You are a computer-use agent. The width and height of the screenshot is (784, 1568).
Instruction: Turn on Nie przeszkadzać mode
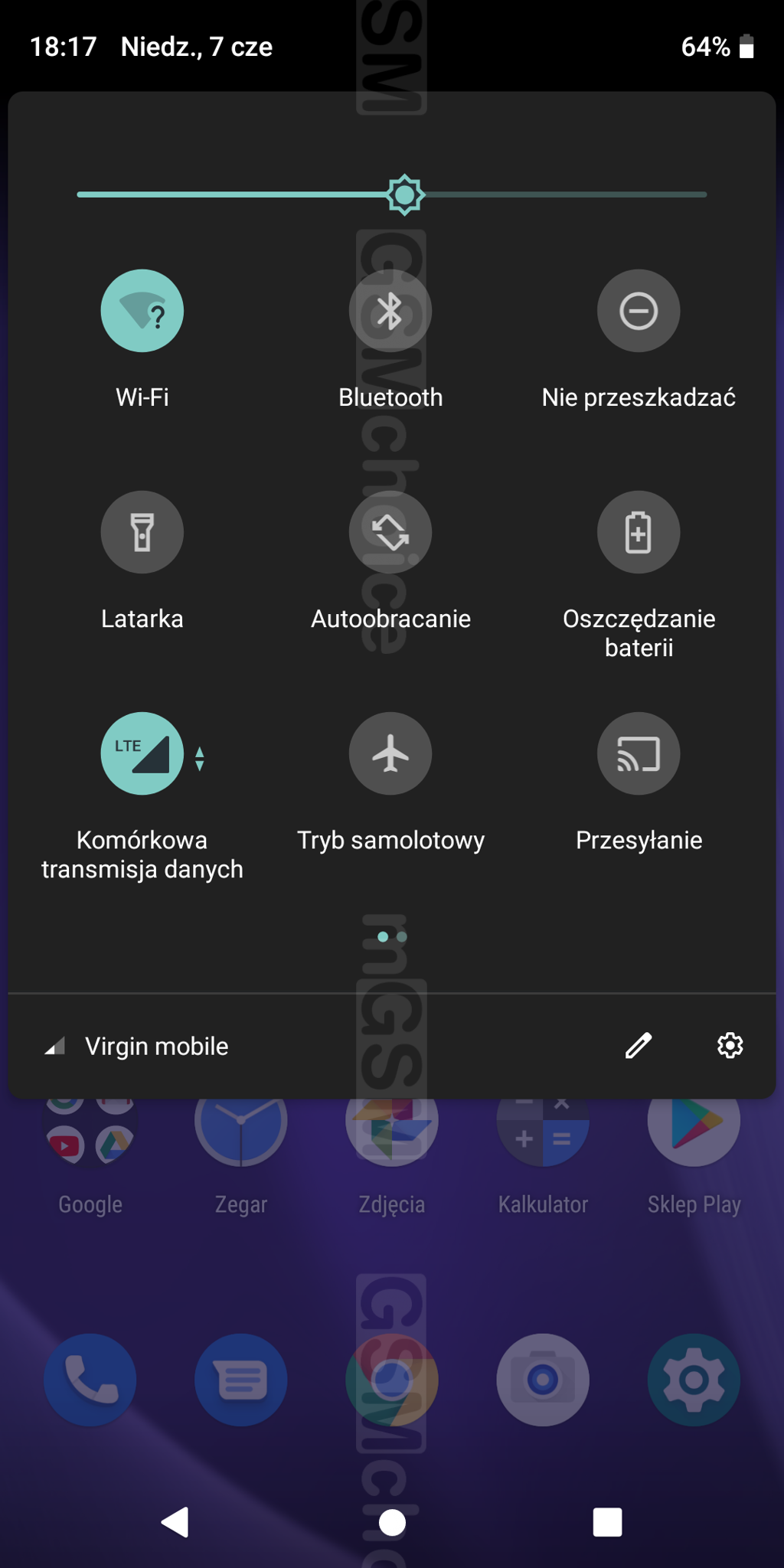pos(639,311)
